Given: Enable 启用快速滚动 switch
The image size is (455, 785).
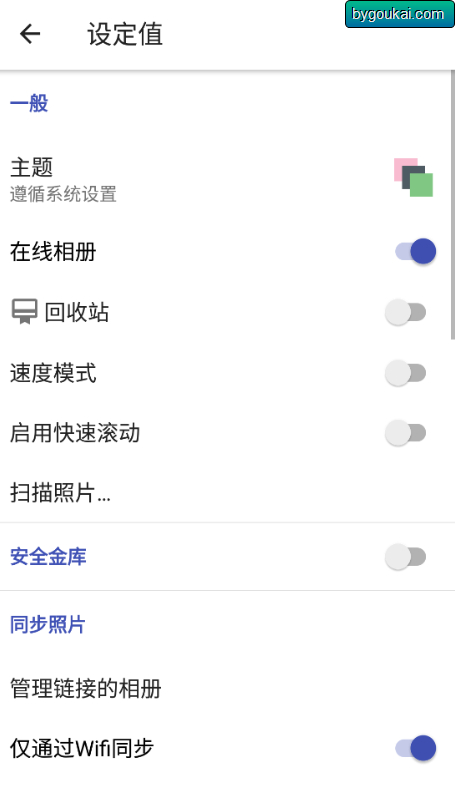Looking at the screenshot, I should (405, 433).
